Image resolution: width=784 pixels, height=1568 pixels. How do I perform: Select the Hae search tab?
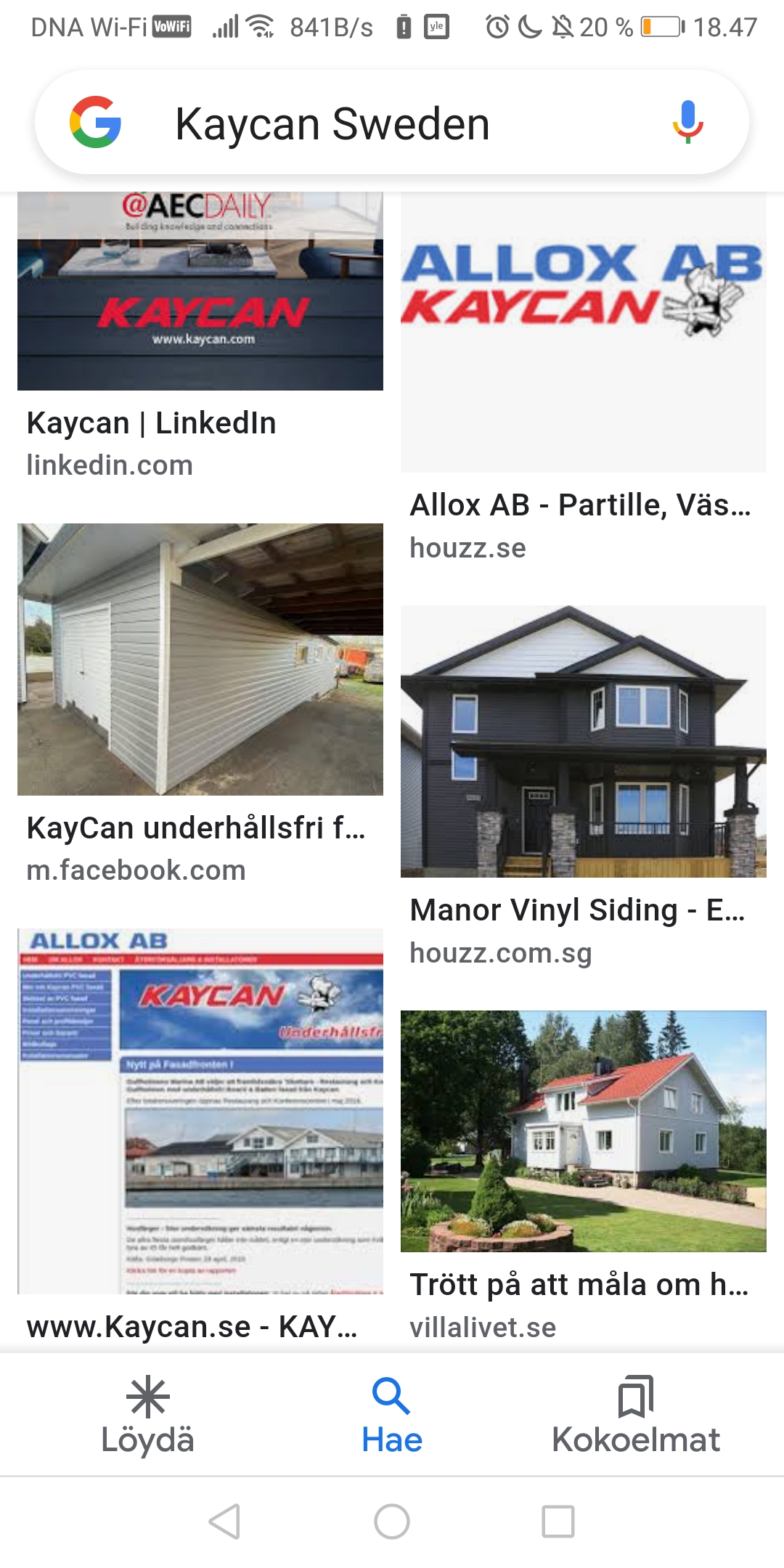click(392, 1414)
